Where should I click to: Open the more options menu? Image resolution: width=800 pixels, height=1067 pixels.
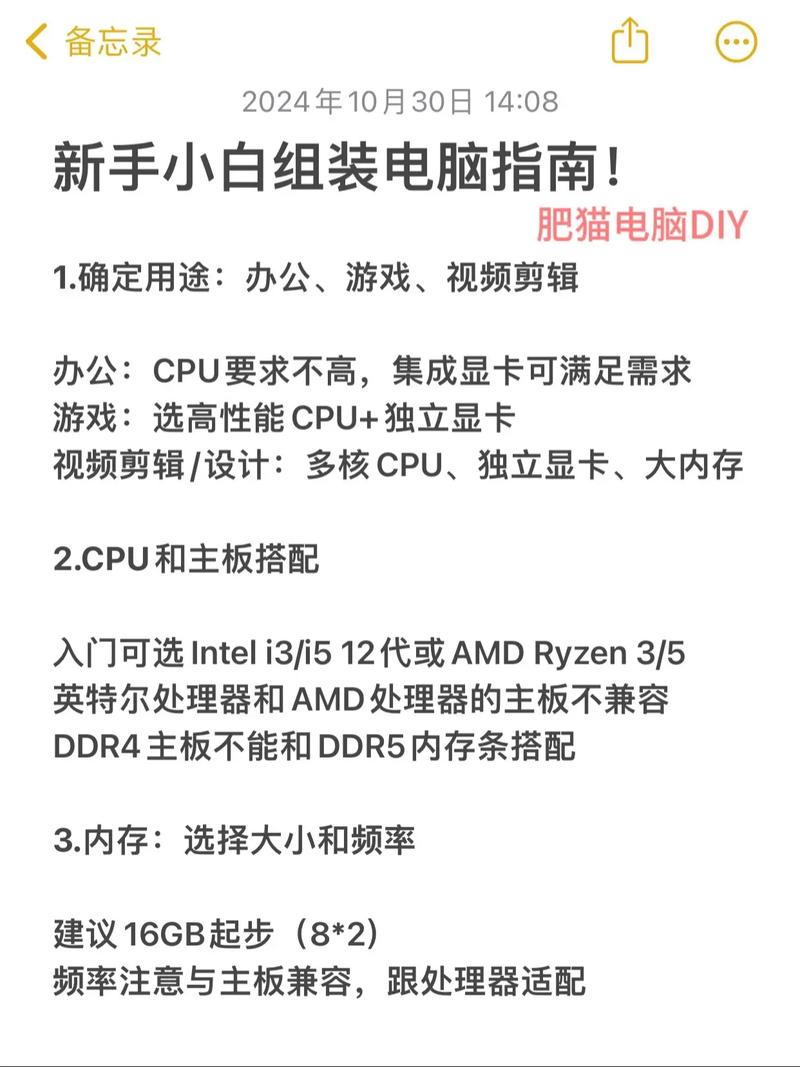(x=737, y=42)
